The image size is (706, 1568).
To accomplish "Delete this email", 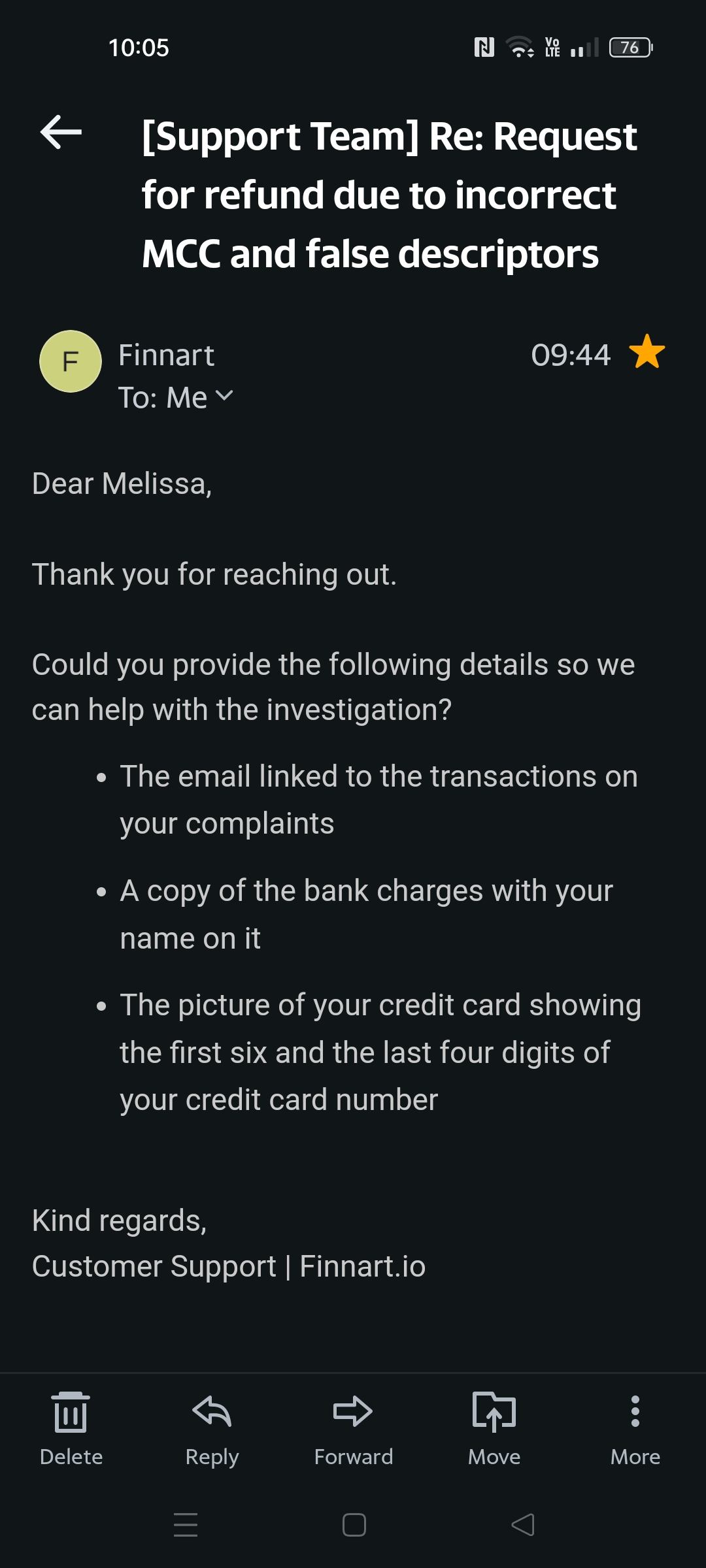I will (x=71, y=1429).
